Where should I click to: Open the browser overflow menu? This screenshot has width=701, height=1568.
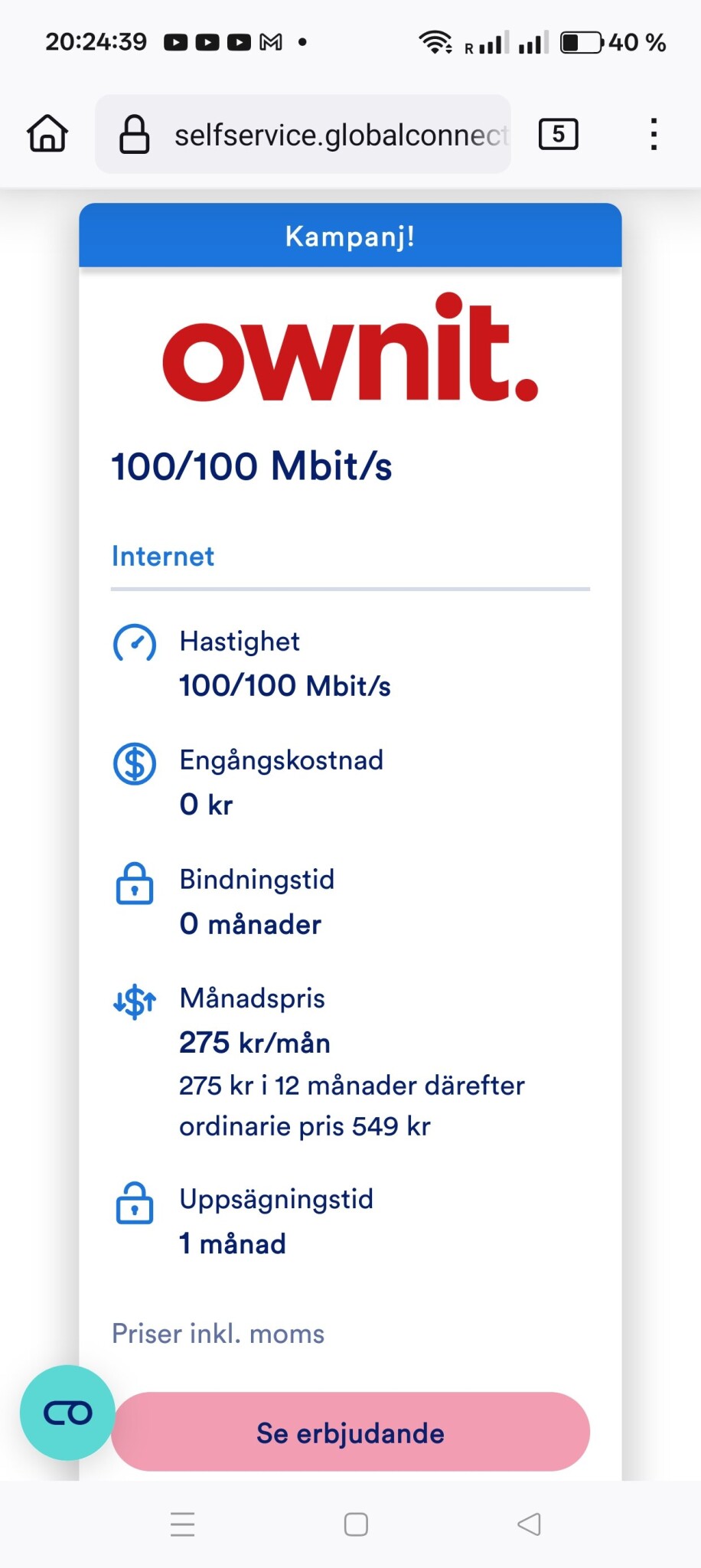click(653, 135)
